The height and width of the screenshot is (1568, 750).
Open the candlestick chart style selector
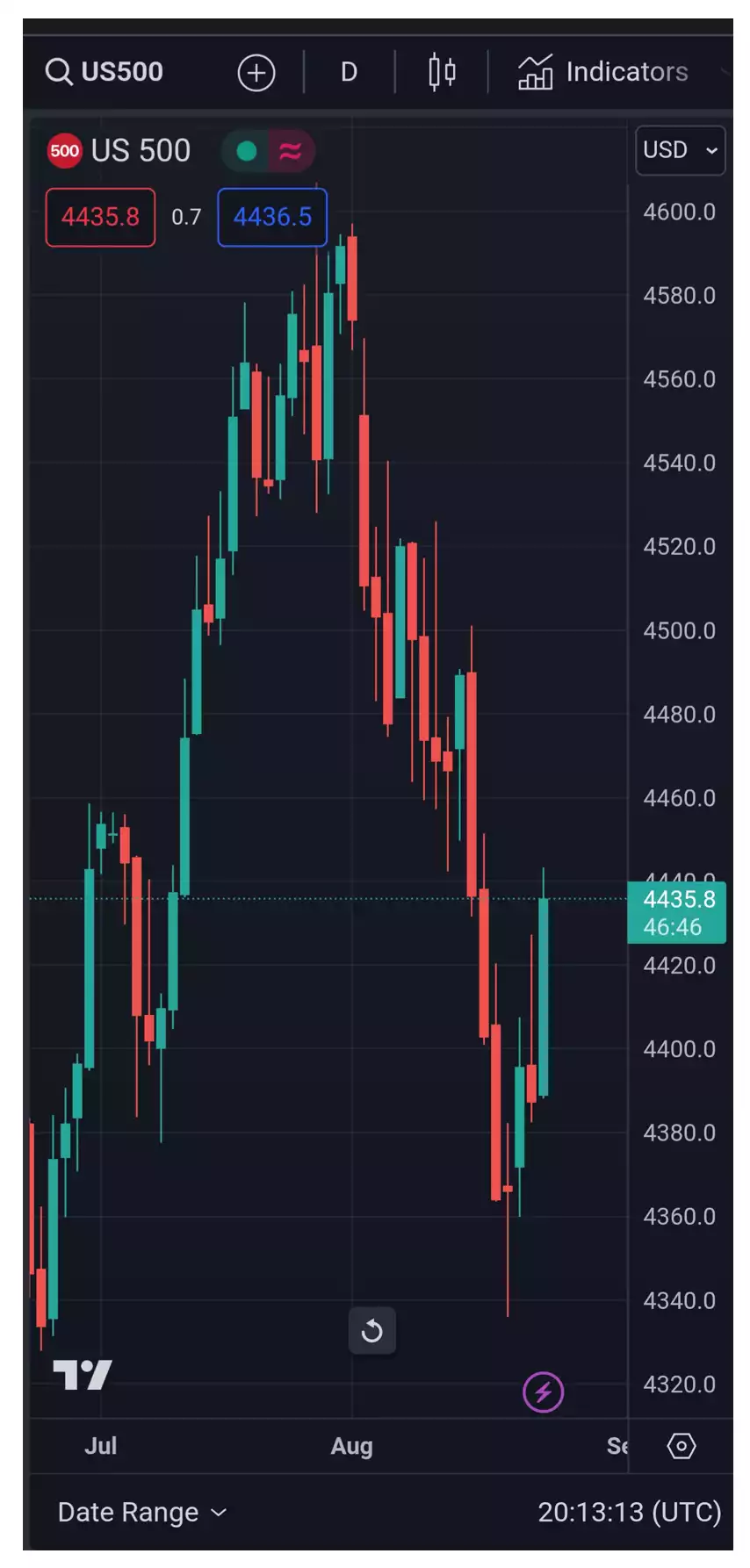point(442,72)
